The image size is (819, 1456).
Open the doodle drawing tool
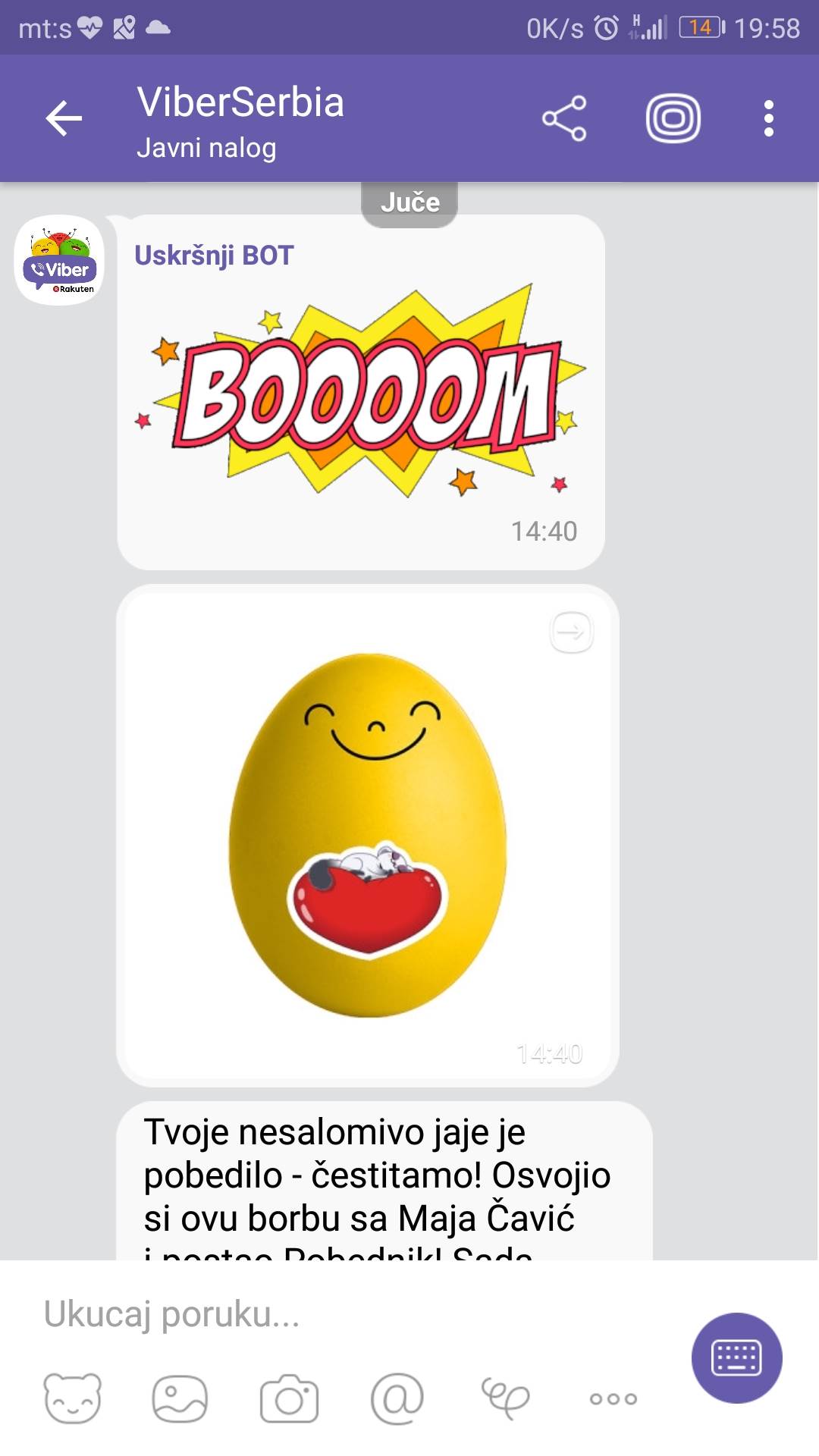point(505,1398)
